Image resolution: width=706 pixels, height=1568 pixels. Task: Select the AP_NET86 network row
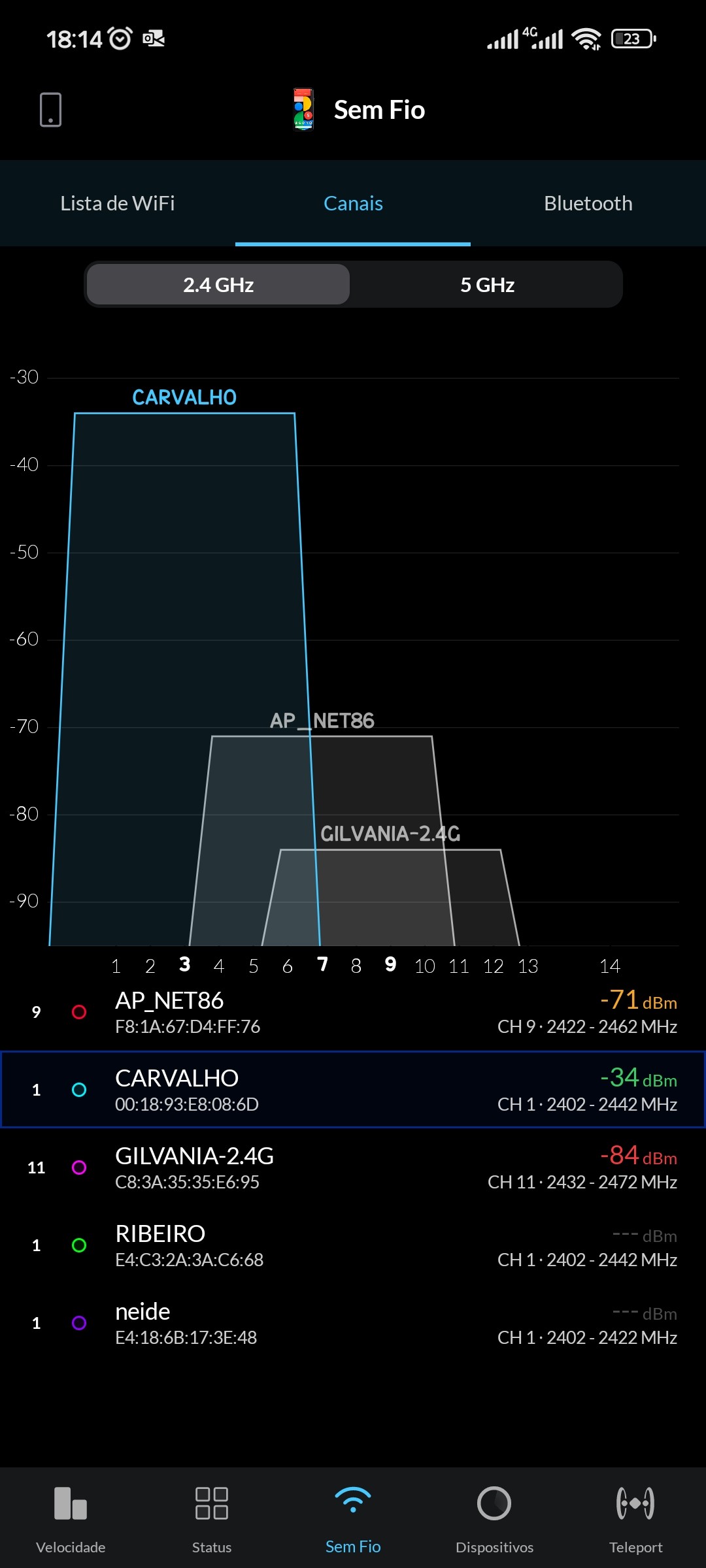(353, 1012)
